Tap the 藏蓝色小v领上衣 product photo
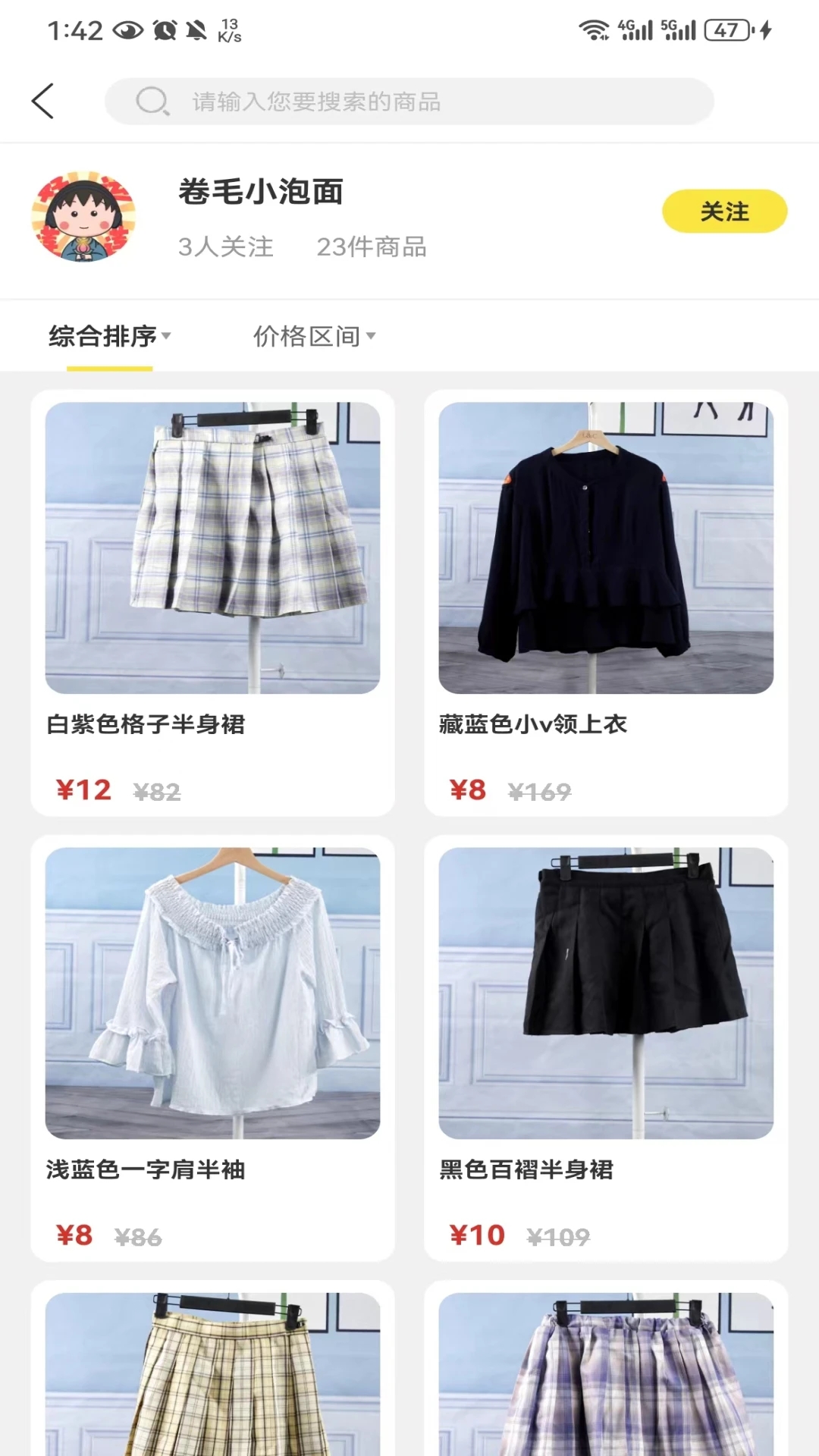 pyautogui.click(x=603, y=548)
